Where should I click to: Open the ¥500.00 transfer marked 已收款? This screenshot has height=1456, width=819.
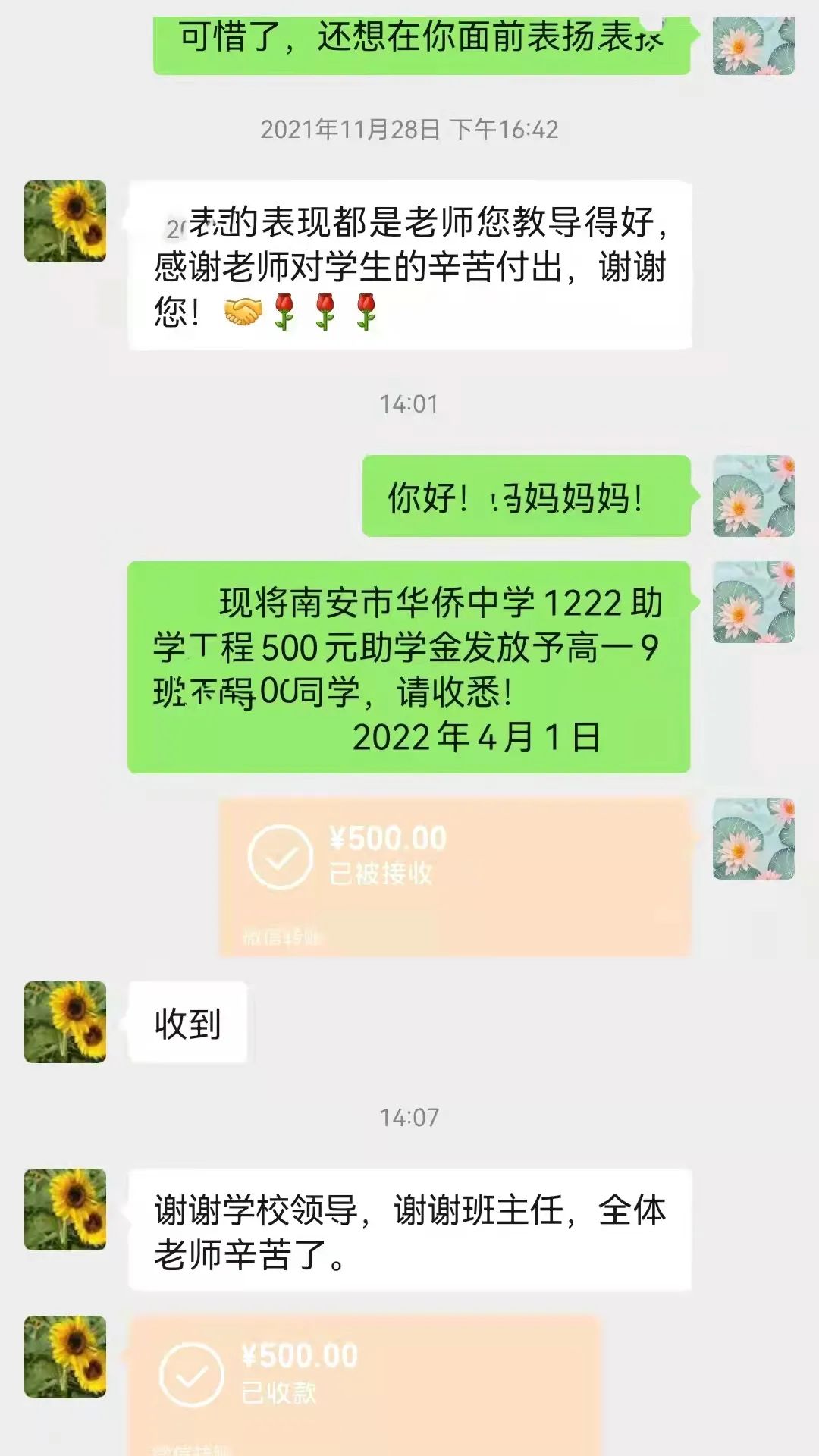[x=364, y=1384]
